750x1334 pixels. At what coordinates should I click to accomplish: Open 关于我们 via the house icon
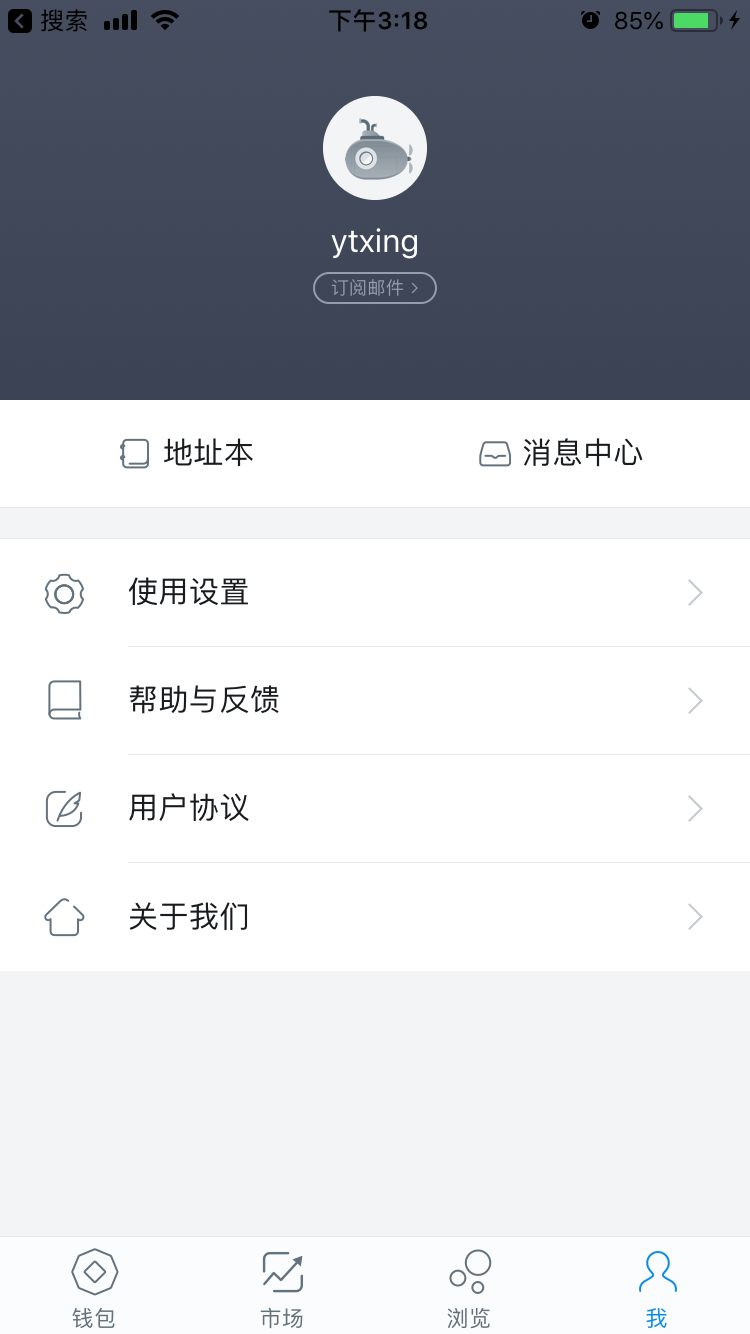[64, 916]
